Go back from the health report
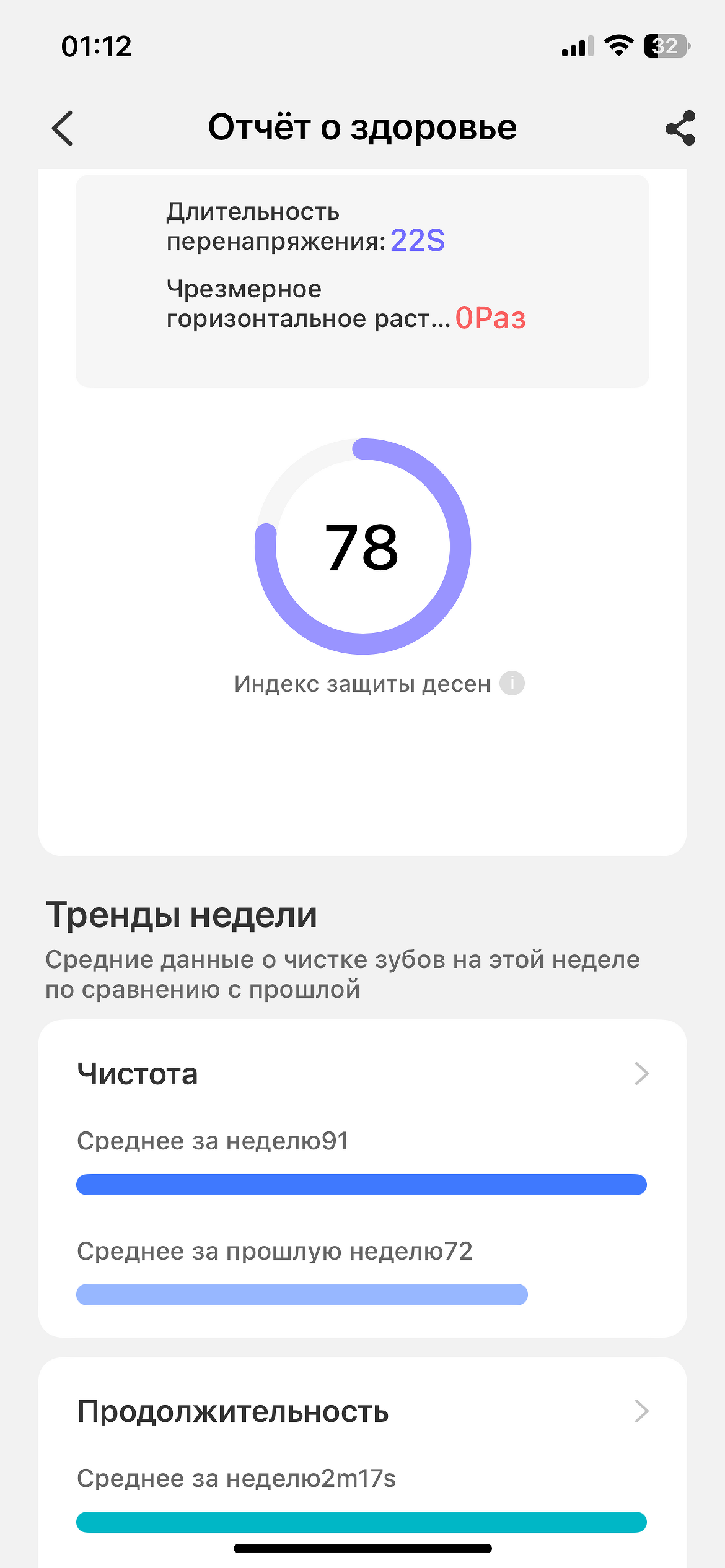 [63, 128]
